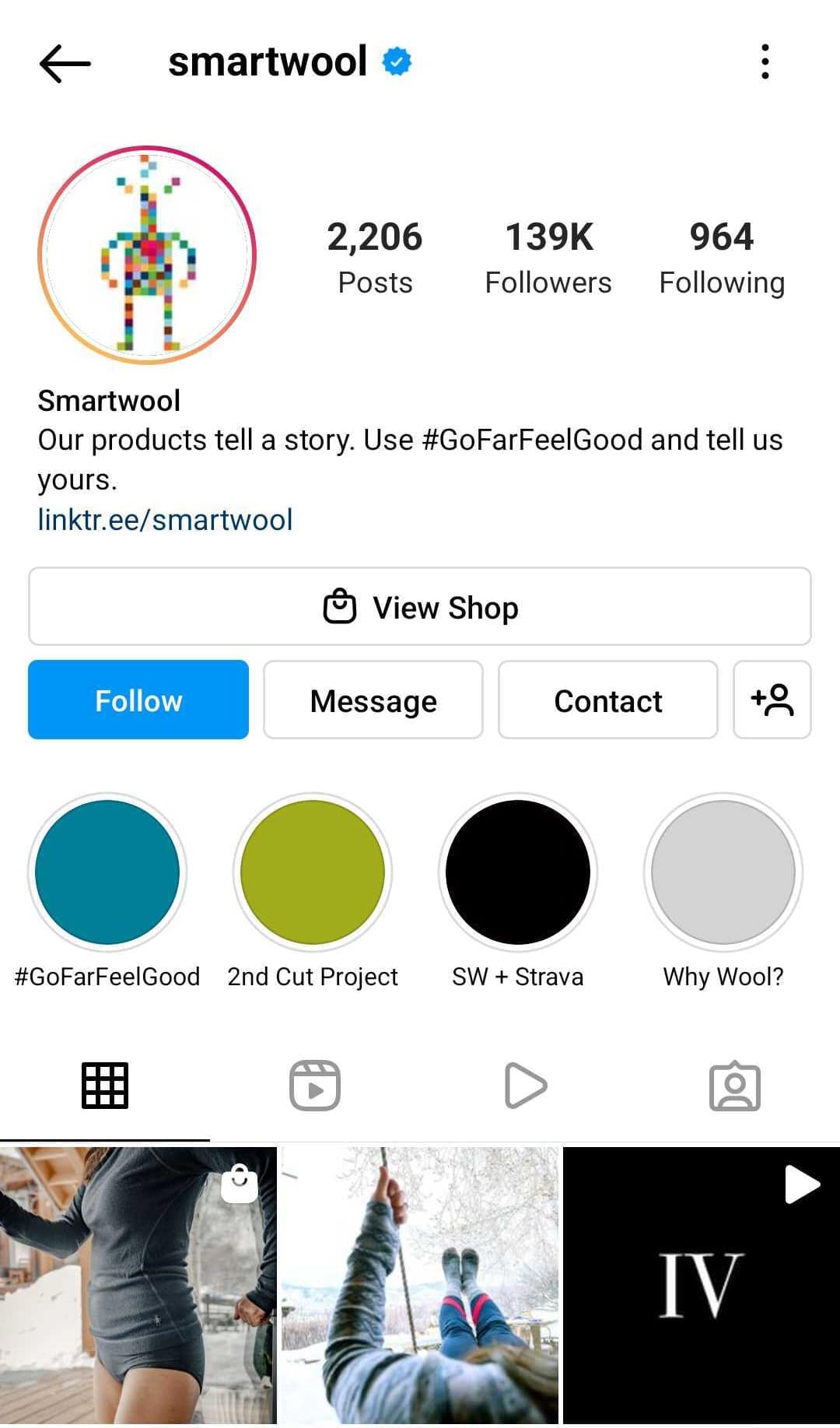Open the linktr.ee/smartwool link
The image size is (840, 1428).
[165, 520]
